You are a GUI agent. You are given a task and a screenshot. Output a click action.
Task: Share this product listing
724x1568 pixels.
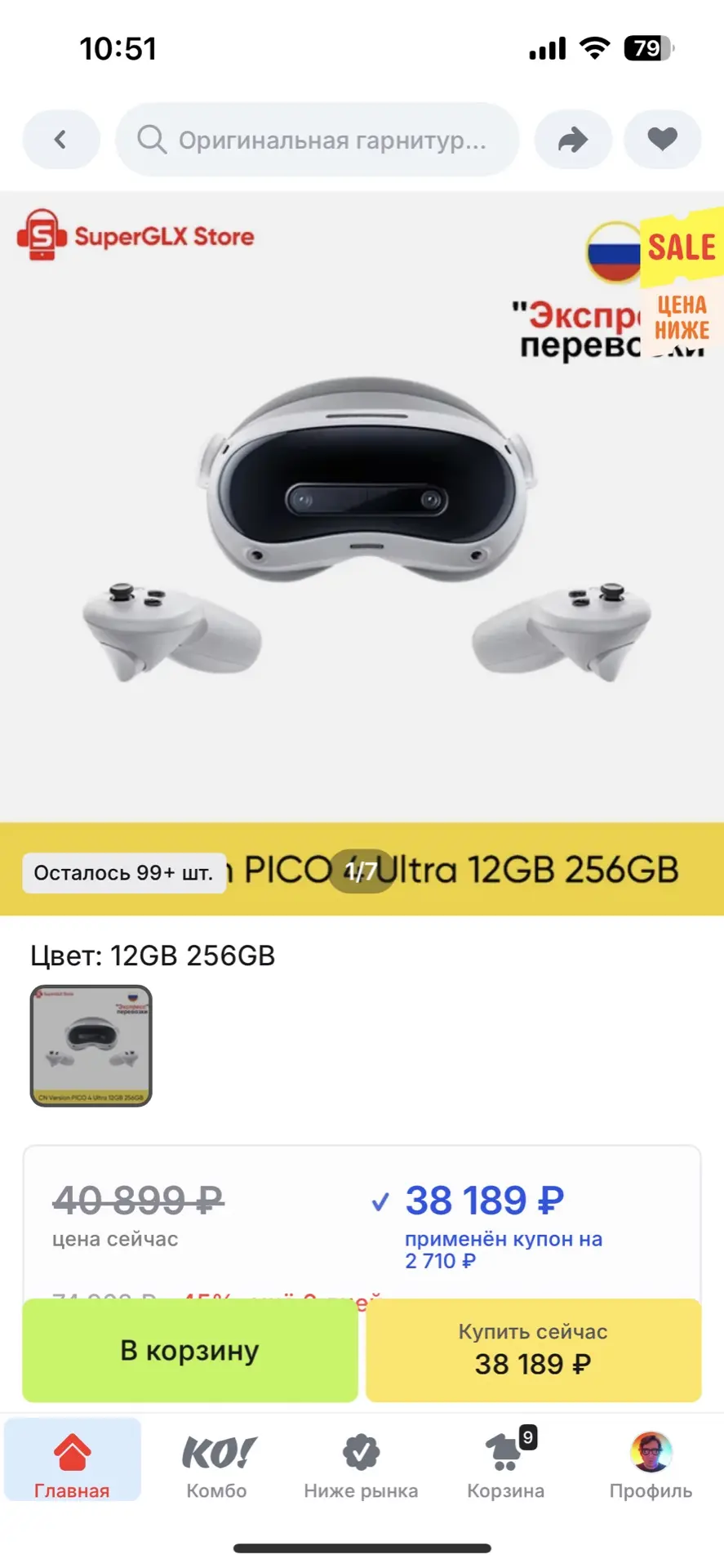point(573,140)
